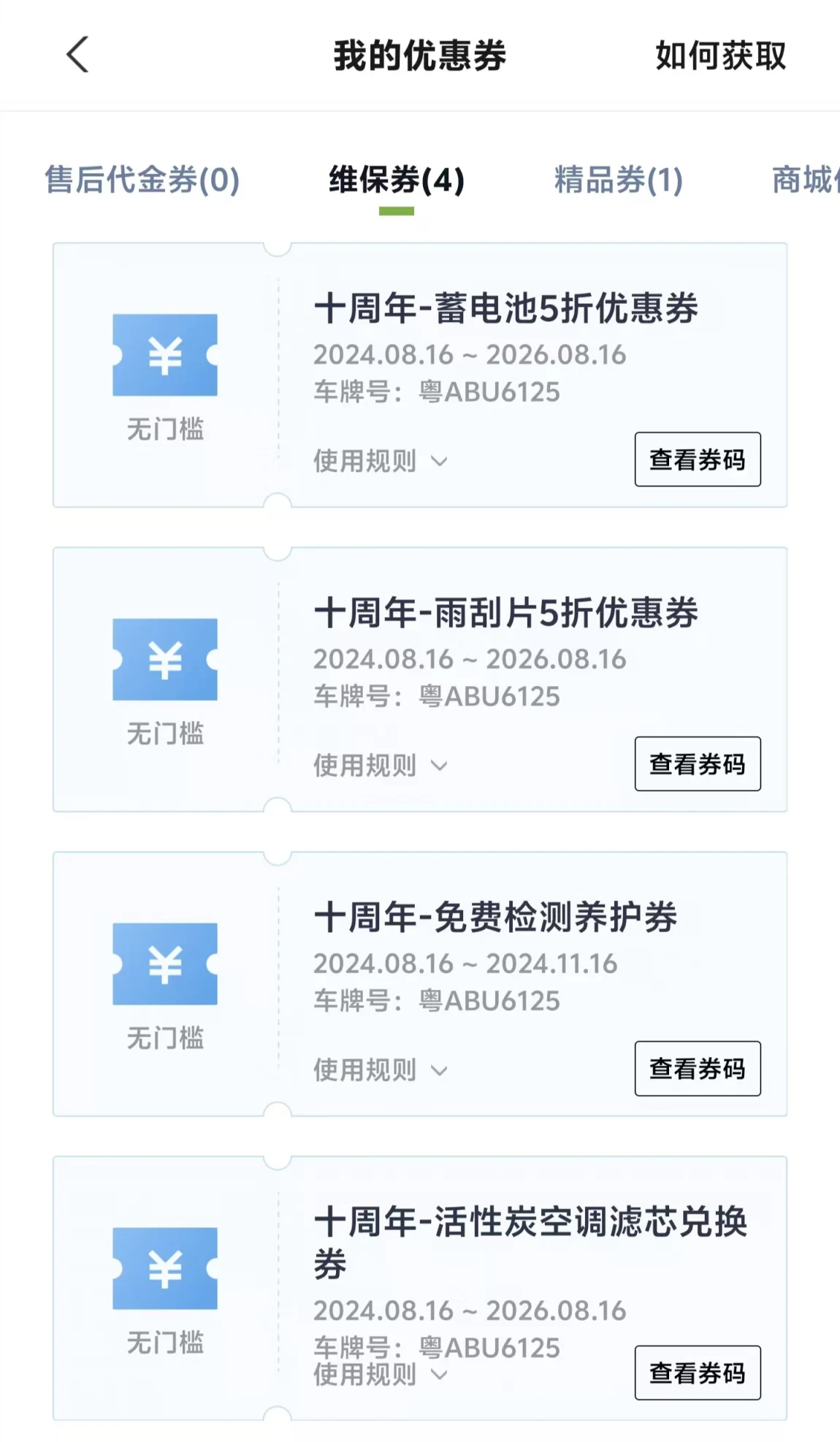View coupon code for 雨刮片5折优惠券
840x1442 pixels.
click(x=698, y=764)
